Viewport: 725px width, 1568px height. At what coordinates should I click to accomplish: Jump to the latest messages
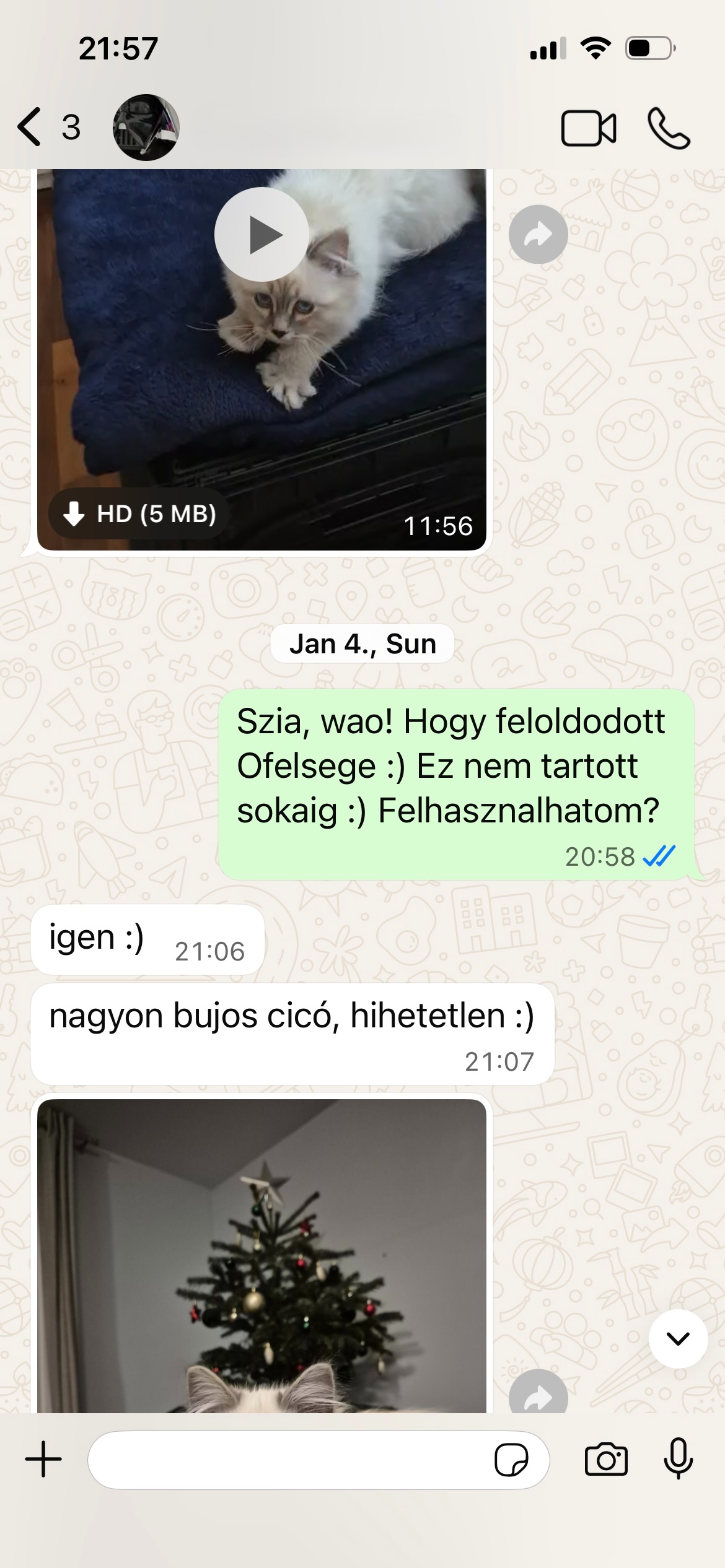pyautogui.click(x=678, y=1339)
